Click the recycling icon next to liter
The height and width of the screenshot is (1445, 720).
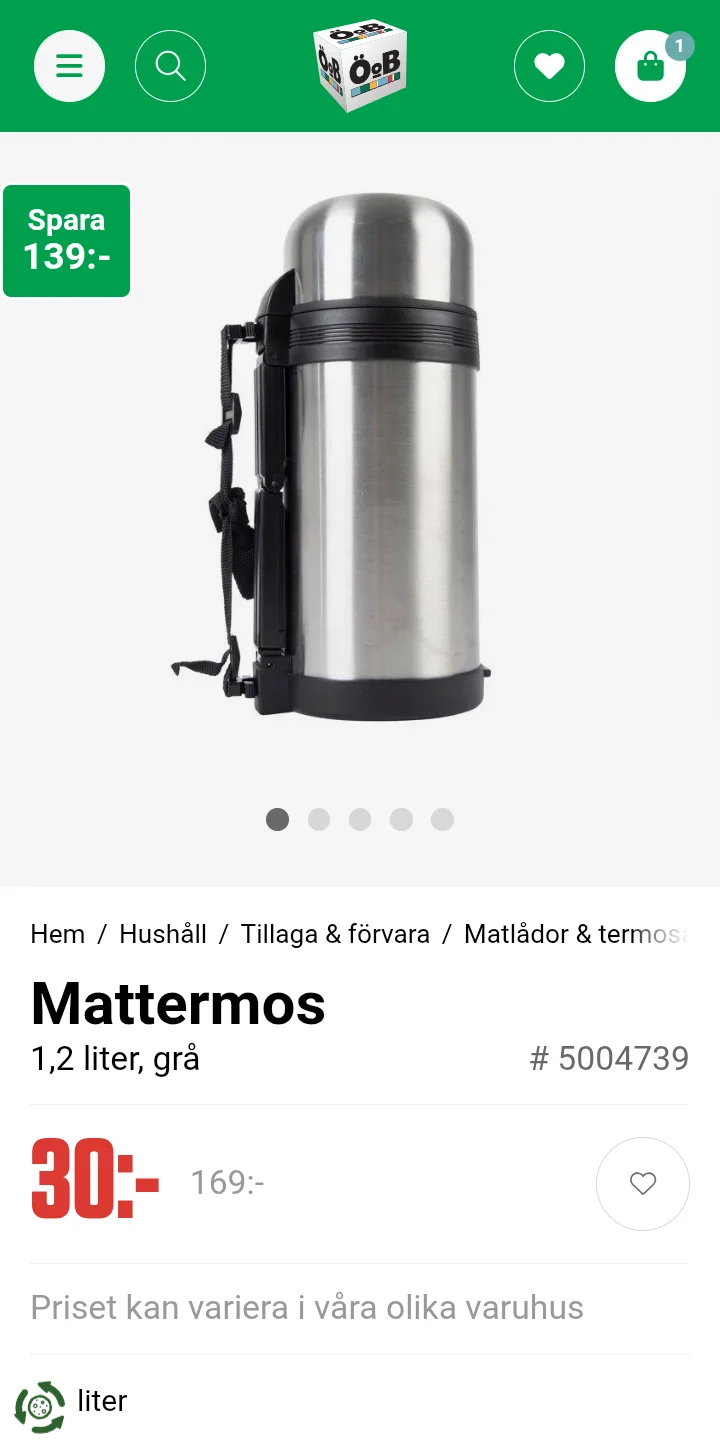pos(40,1402)
